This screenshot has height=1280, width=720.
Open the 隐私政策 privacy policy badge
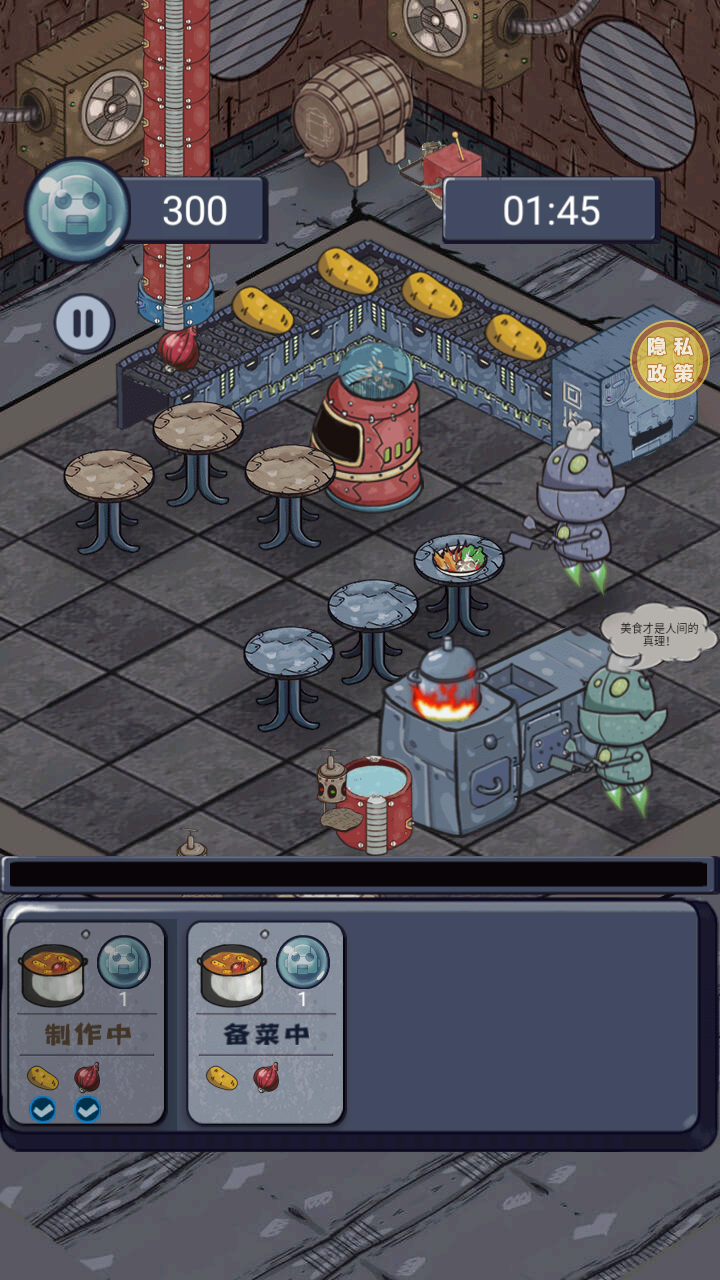pyautogui.click(x=670, y=359)
